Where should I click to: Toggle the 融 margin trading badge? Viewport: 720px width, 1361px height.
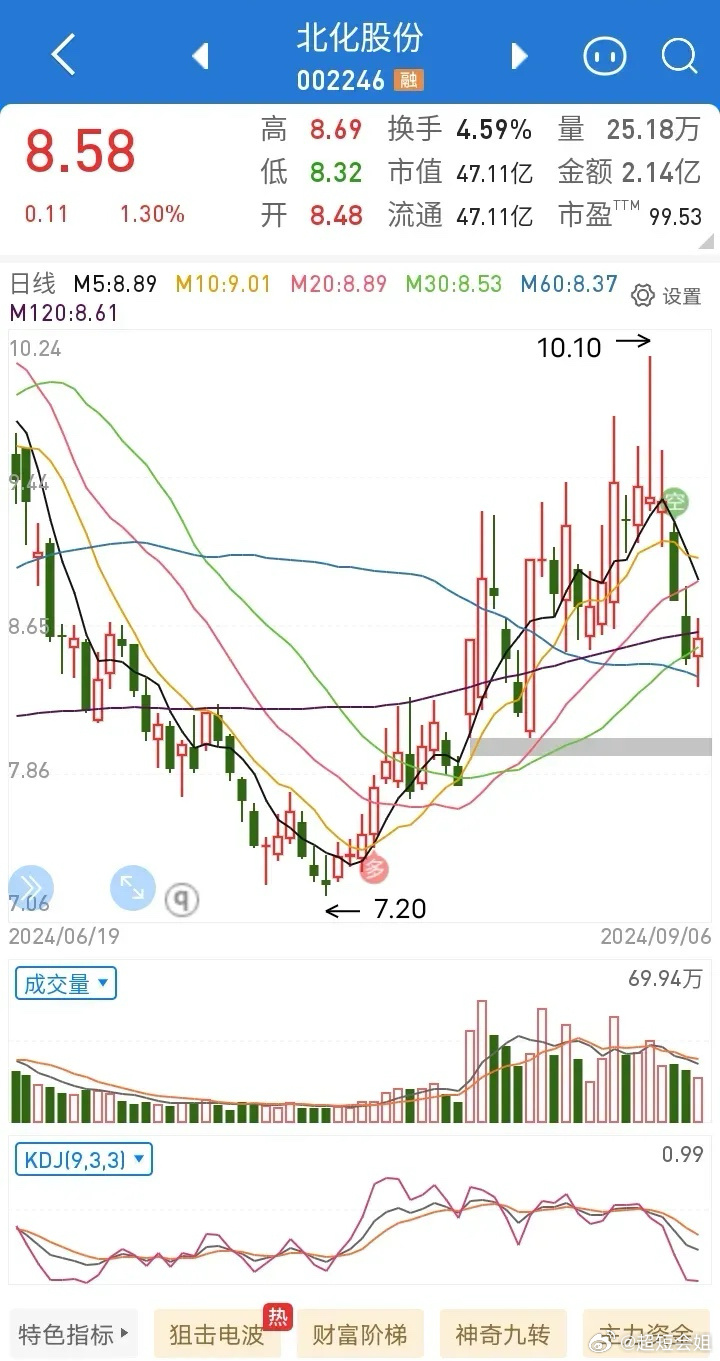coord(409,79)
